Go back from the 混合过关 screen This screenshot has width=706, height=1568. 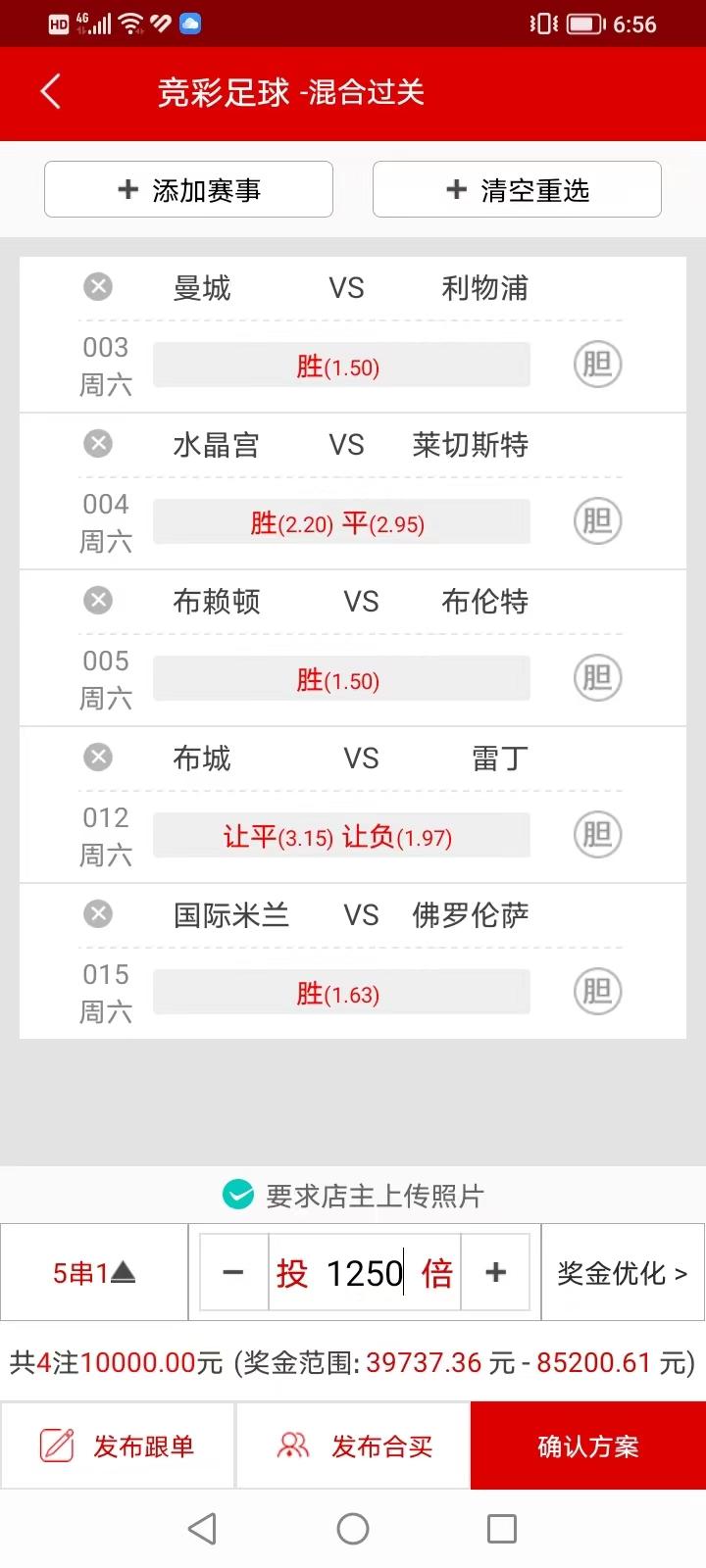click(51, 92)
